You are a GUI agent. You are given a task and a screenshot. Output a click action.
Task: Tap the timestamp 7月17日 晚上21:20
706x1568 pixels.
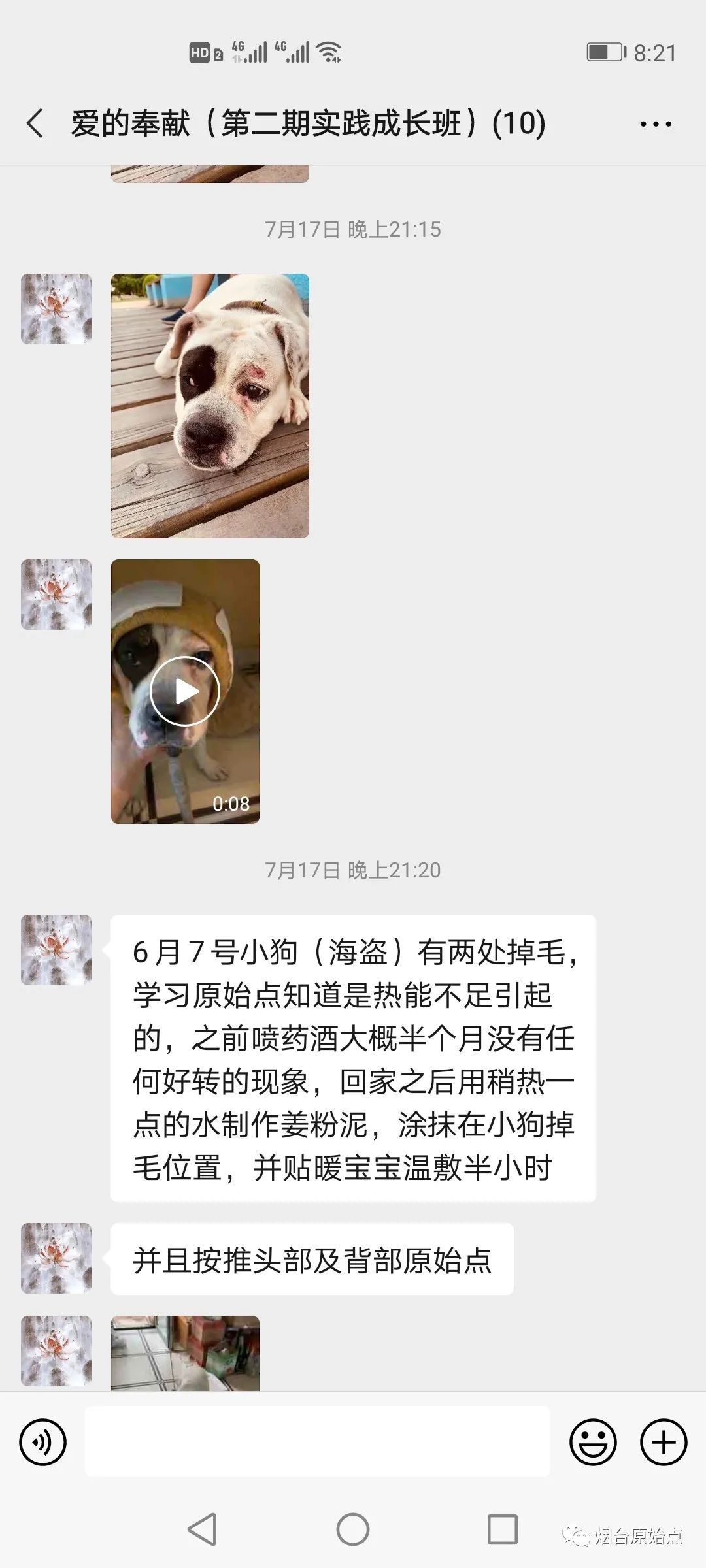(x=353, y=869)
